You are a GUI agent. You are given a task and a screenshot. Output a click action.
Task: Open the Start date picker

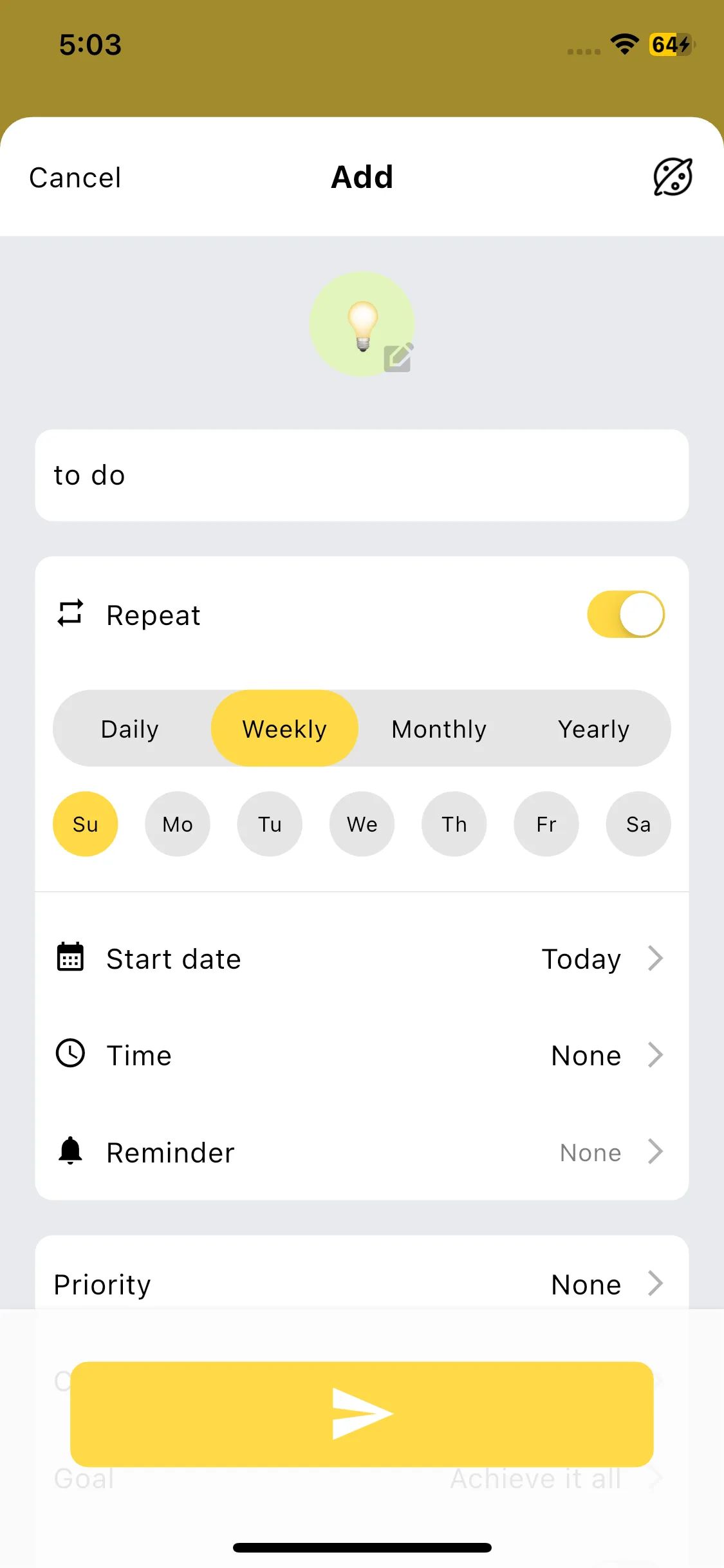coord(362,959)
